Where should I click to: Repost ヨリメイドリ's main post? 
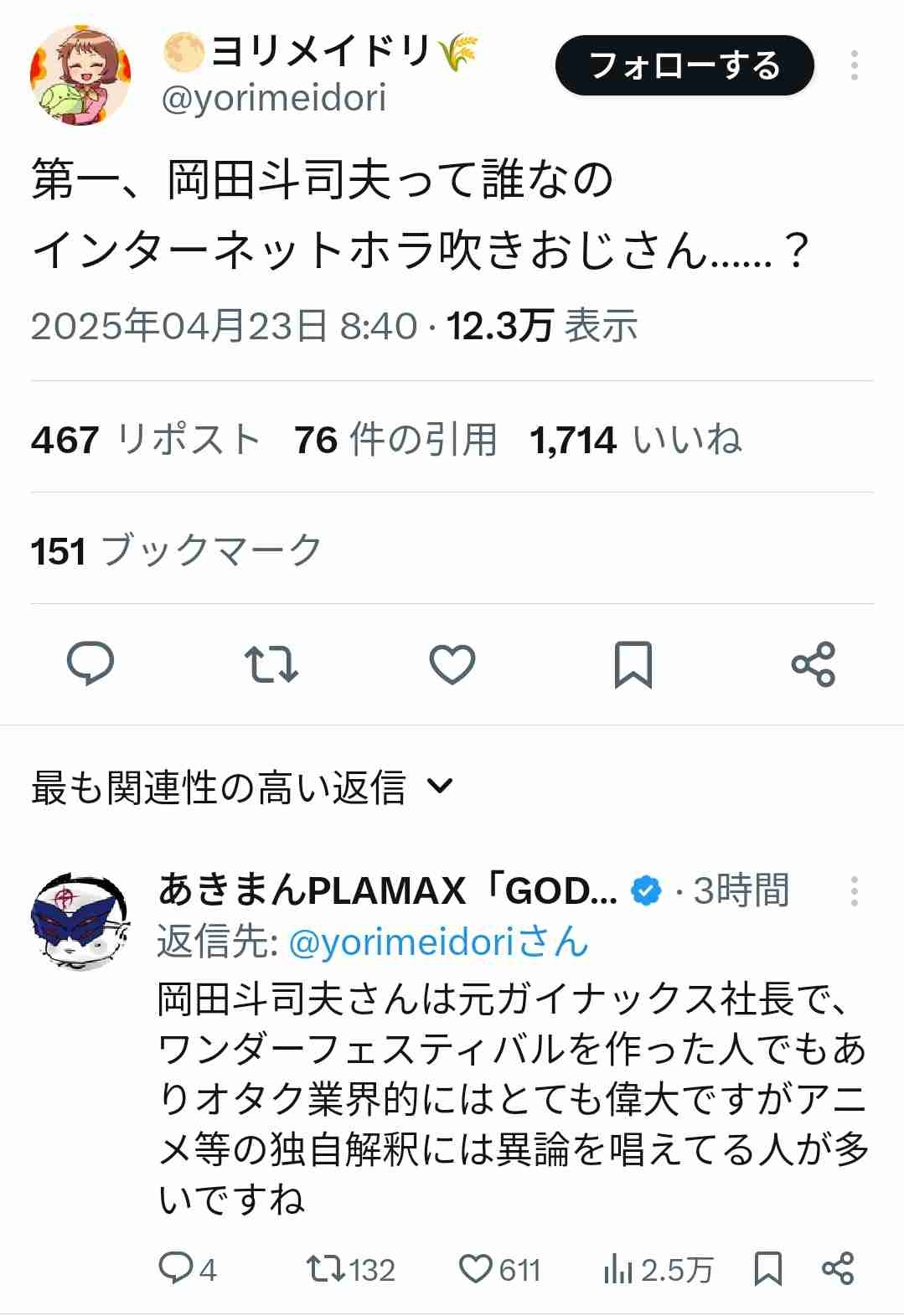click(x=271, y=664)
